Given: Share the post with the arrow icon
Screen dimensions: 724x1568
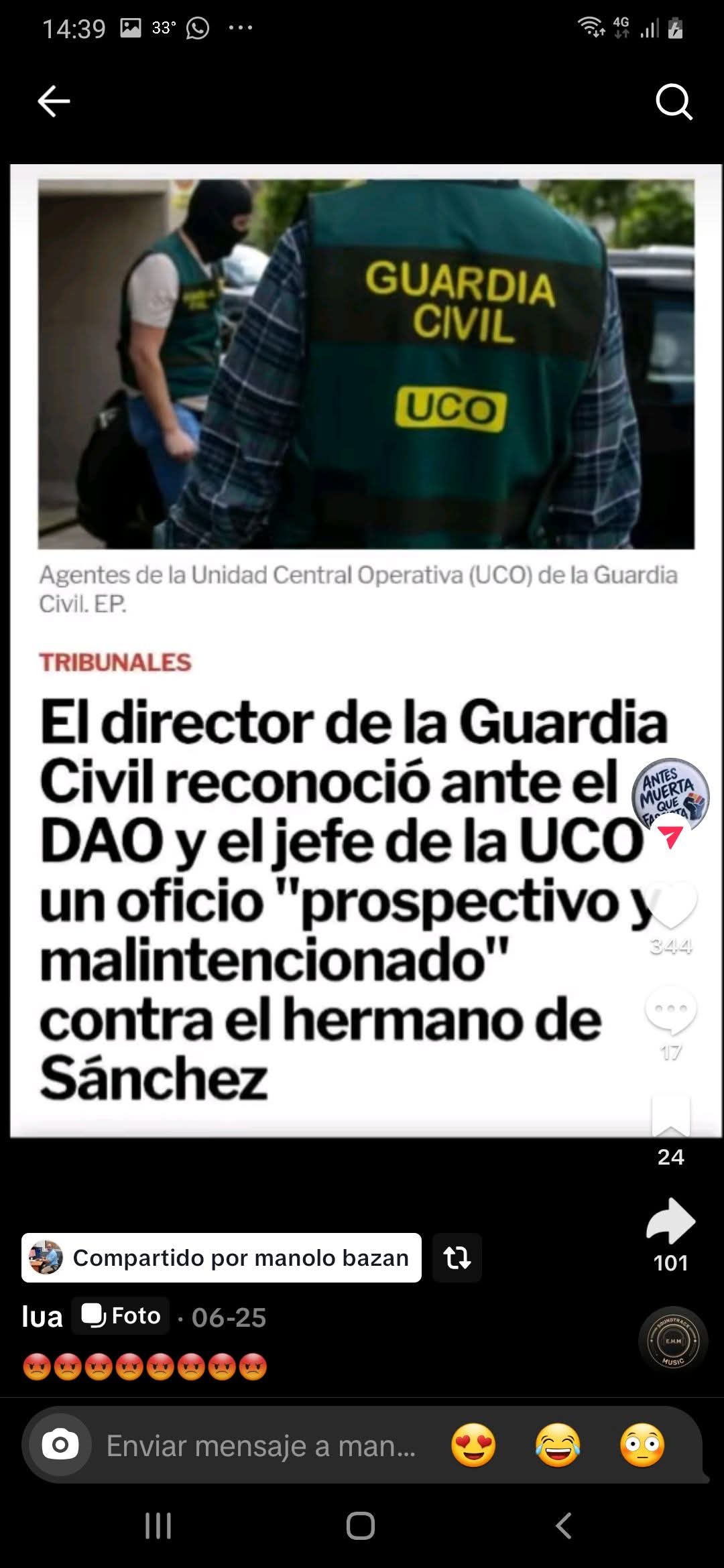Looking at the screenshot, I should coord(670,1221).
